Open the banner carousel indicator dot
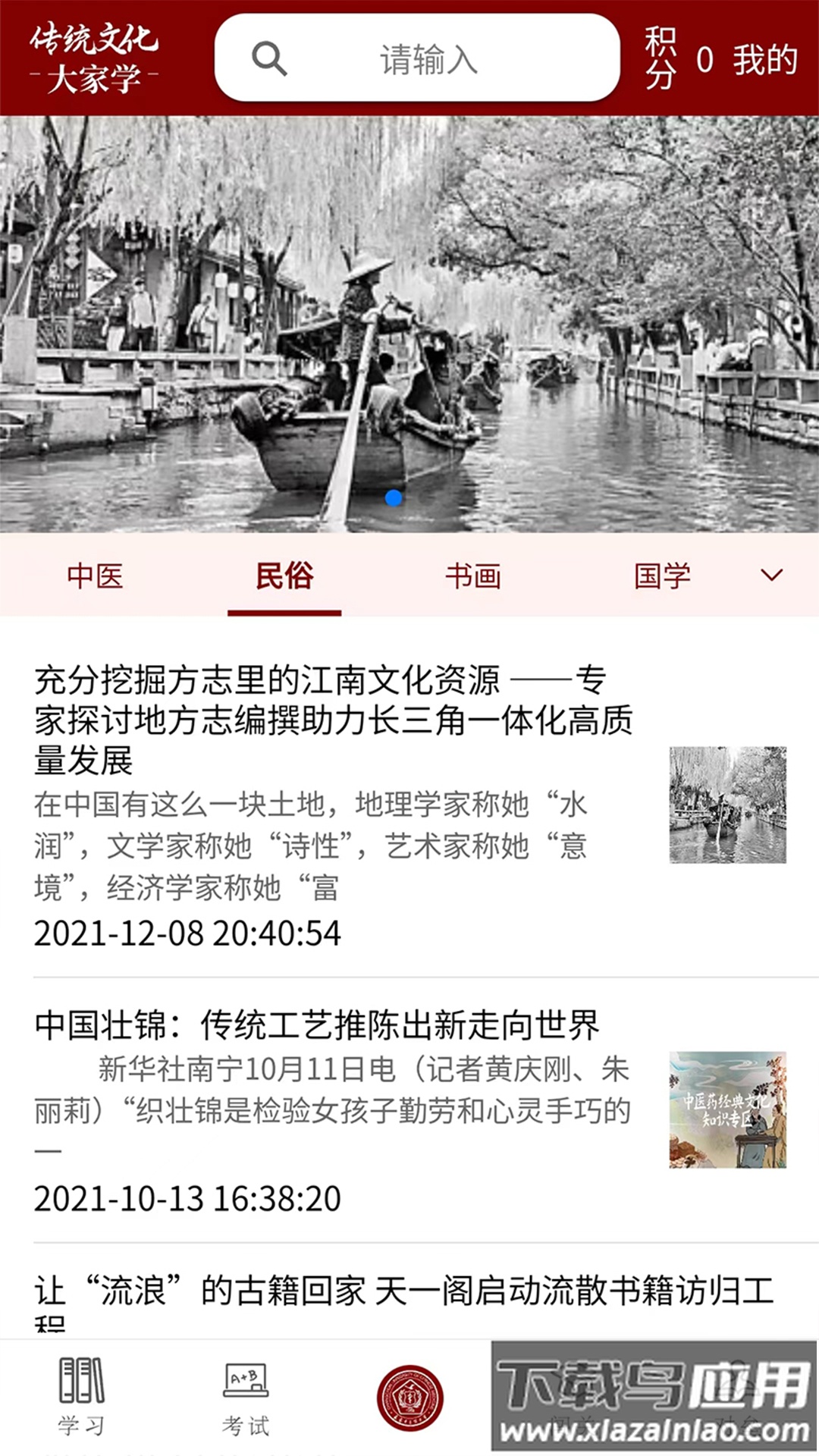The height and width of the screenshot is (1456, 819). [x=394, y=497]
